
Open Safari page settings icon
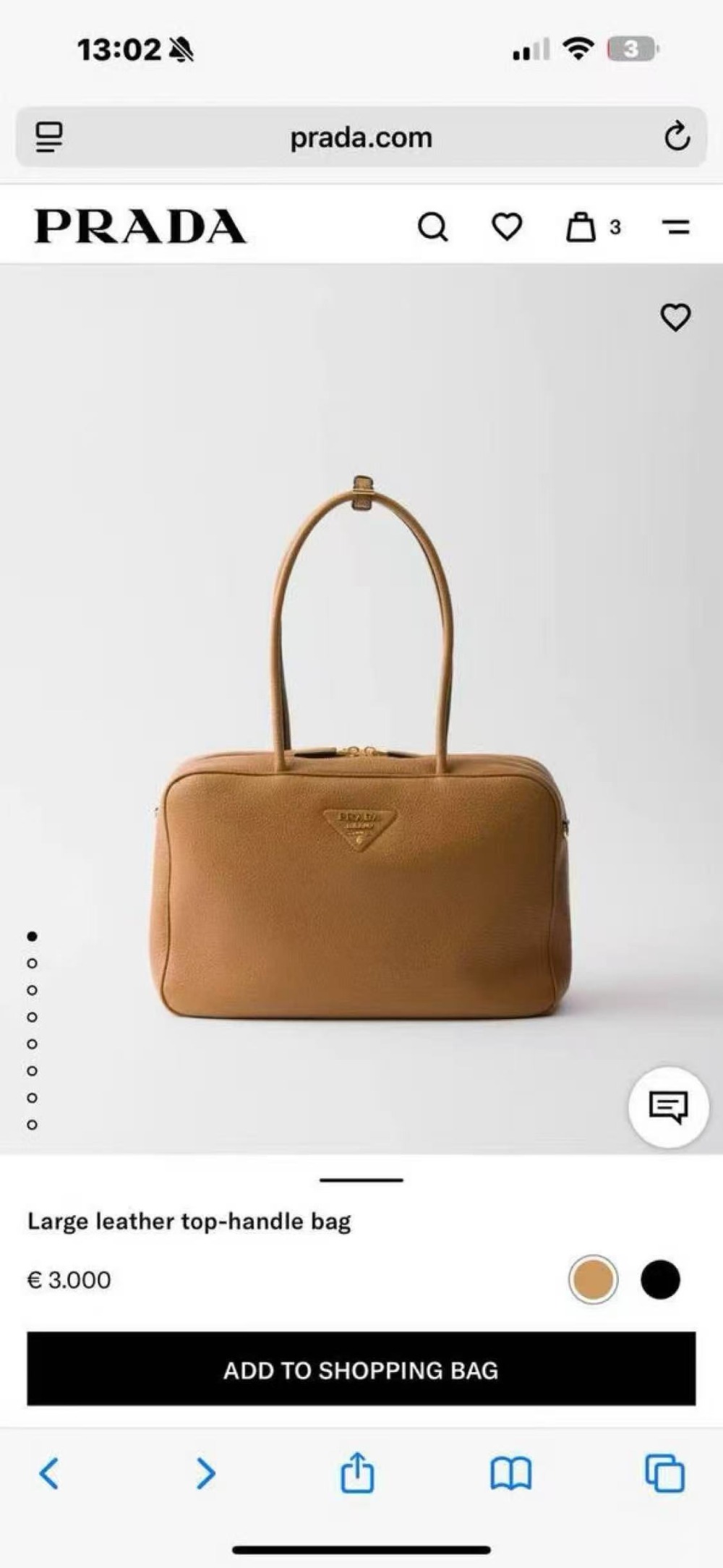[49, 137]
